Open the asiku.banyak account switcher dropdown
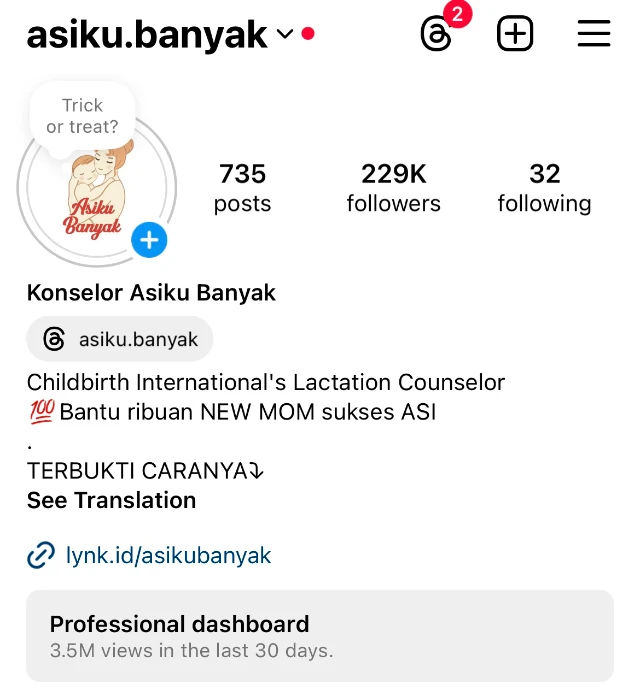Screen dimensions: 640x696 tap(284, 34)
